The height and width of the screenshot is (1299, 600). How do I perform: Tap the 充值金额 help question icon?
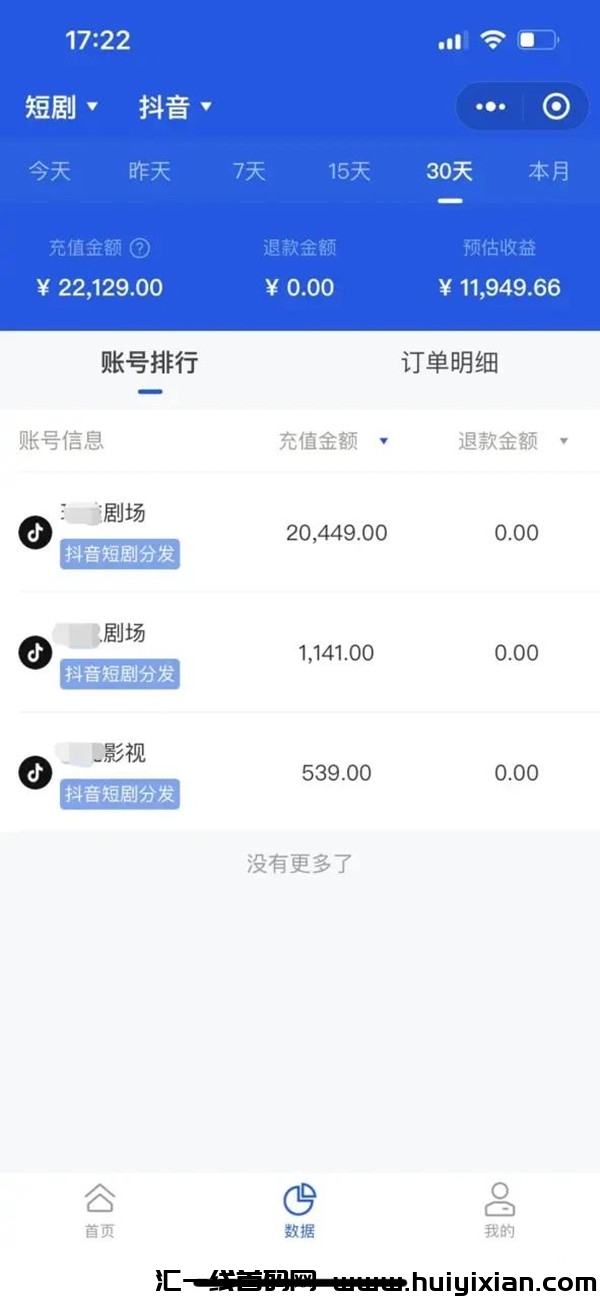140,248
